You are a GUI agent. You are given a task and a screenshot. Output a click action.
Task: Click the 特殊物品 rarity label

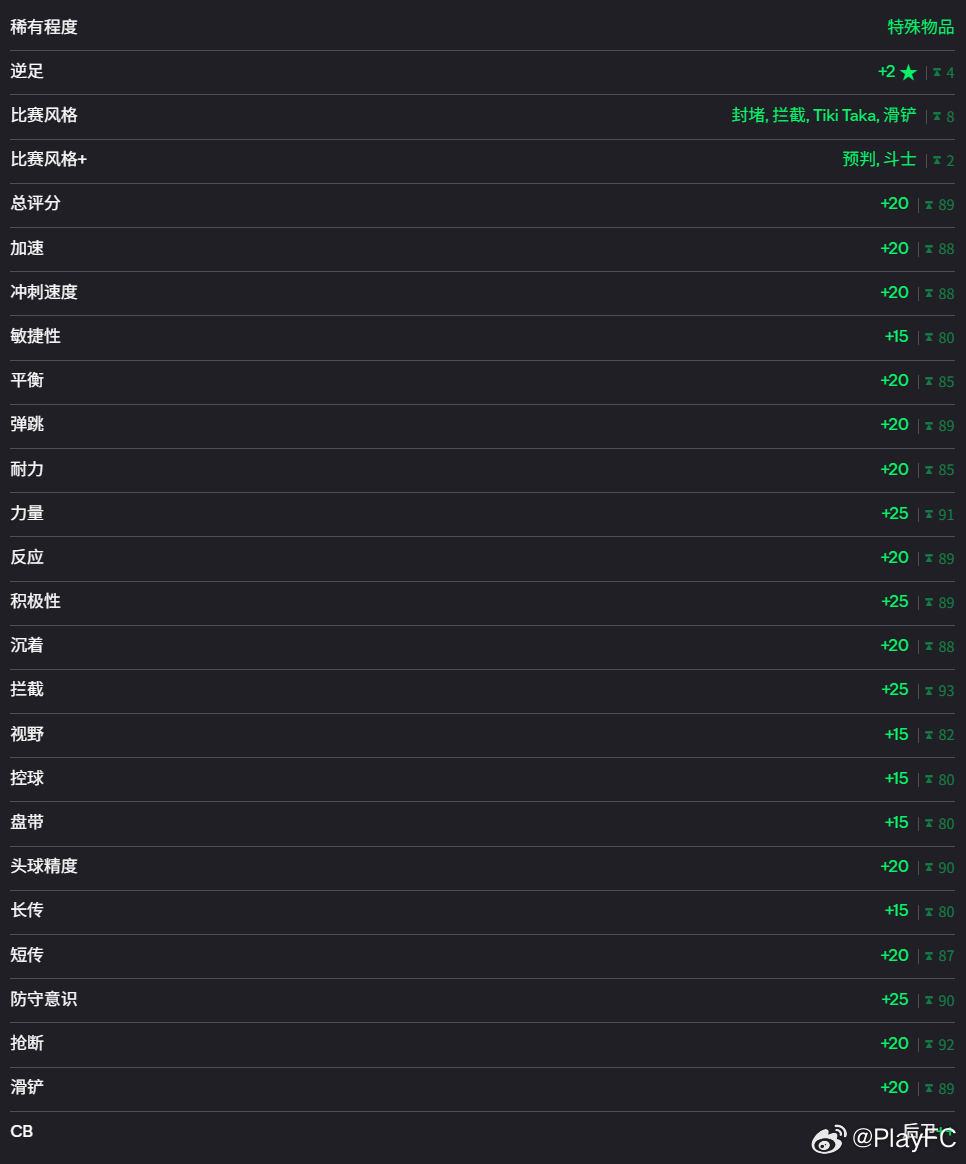point(920,27)
